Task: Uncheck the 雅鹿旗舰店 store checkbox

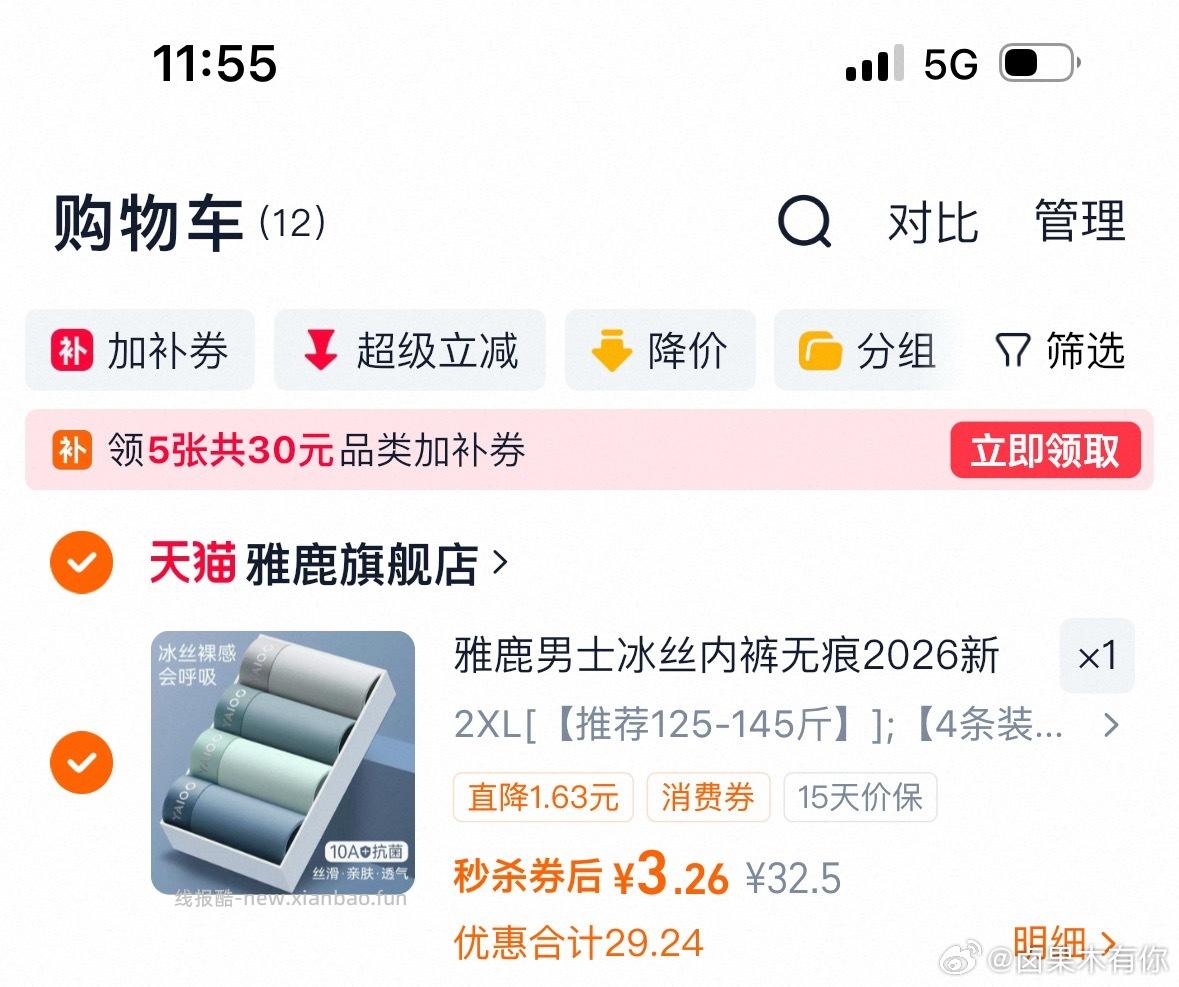Action: pos(81,564)
